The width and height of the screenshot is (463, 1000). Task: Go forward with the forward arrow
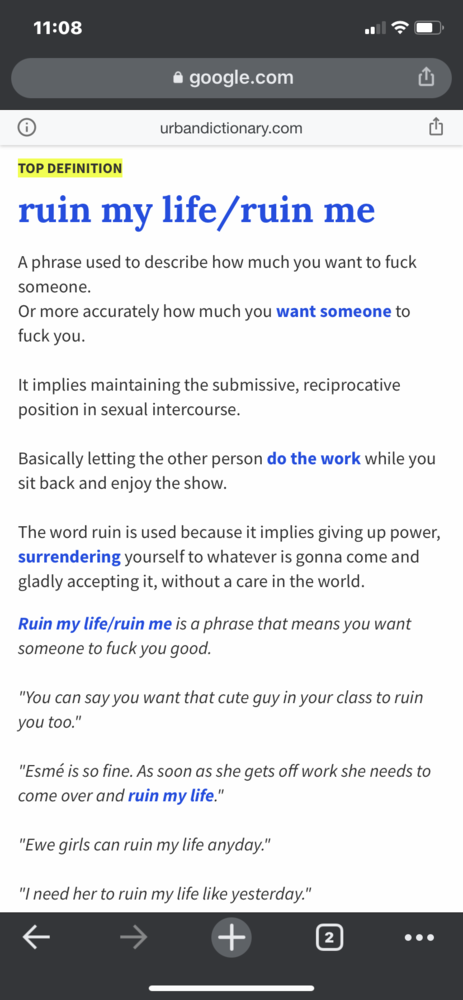[x=133, y=938]
